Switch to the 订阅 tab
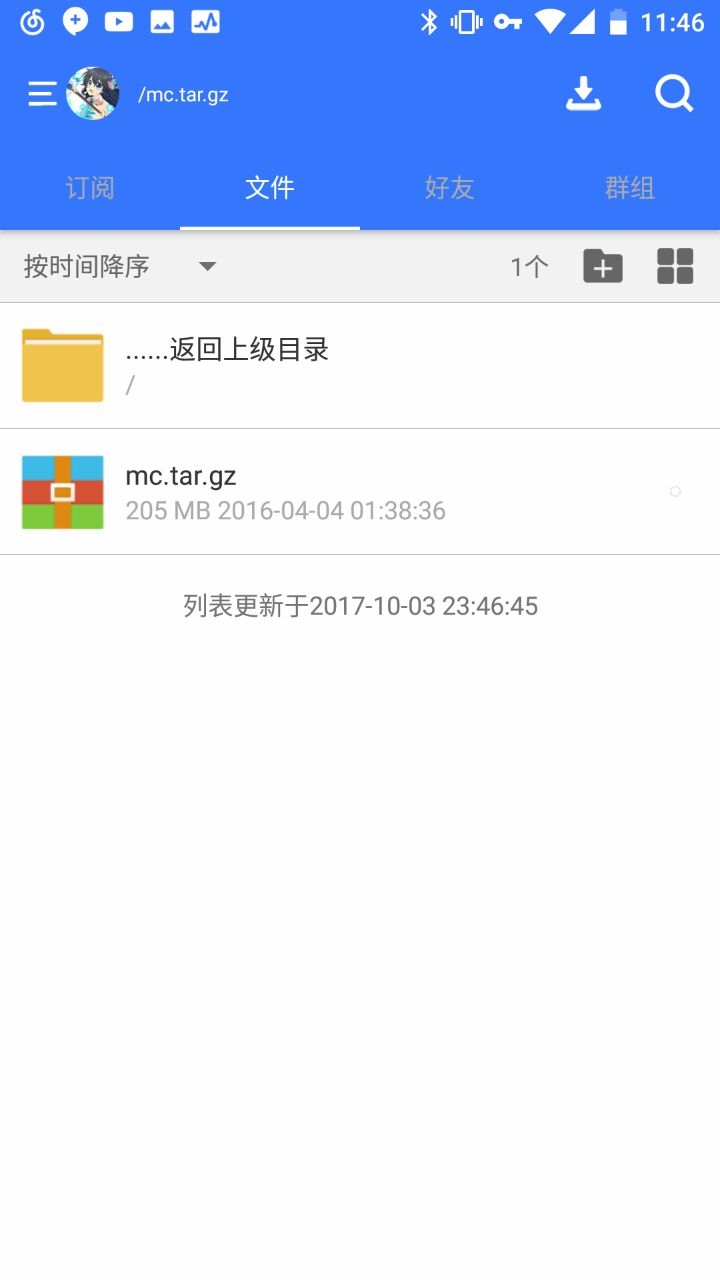The width and height of the screenshot is (720, 1280). 90,187
